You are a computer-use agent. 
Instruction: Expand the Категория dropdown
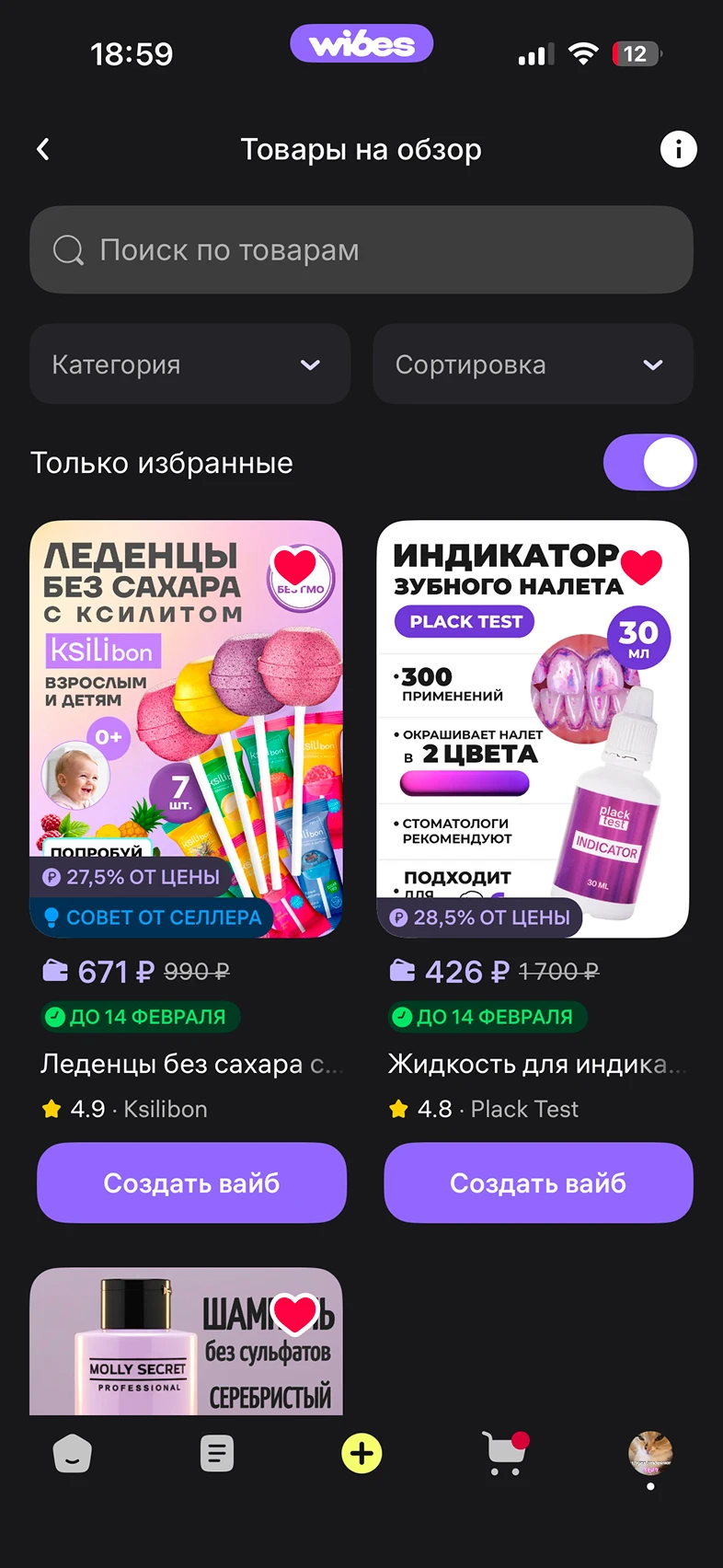point(190,364)
